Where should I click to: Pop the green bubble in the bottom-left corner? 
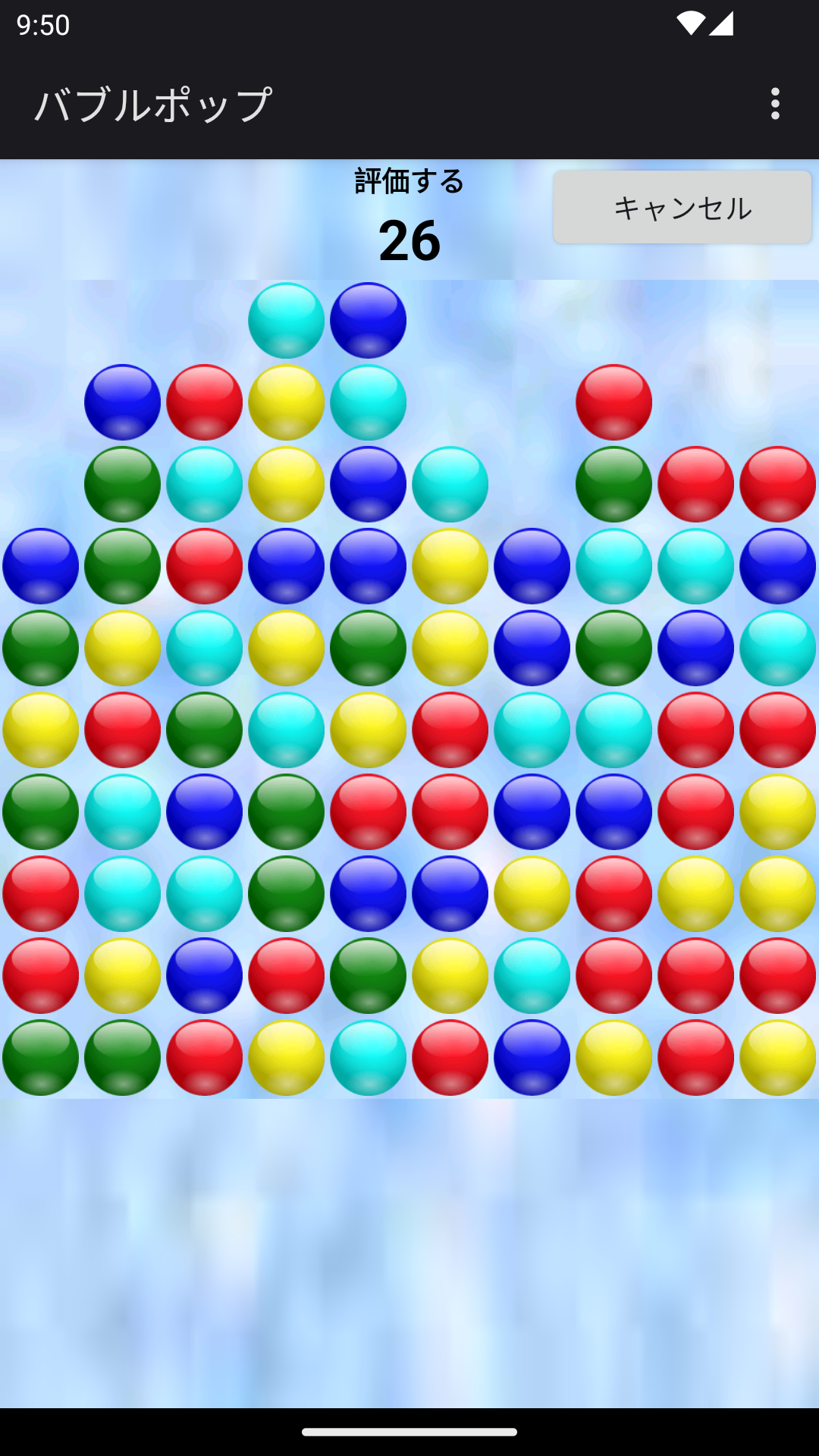tap(42, 1057)
